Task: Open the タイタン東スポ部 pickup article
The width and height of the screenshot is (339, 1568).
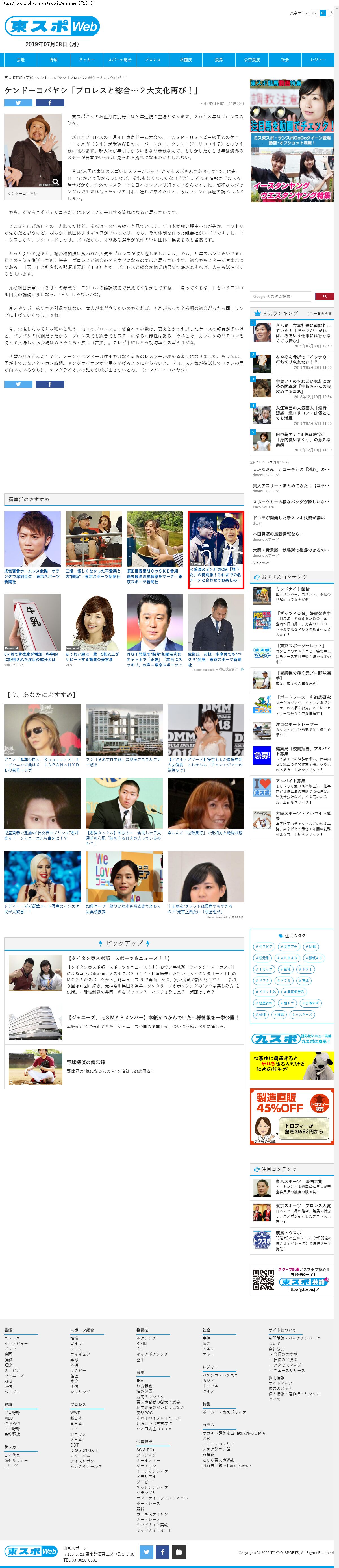Action: tap(119, 958)
